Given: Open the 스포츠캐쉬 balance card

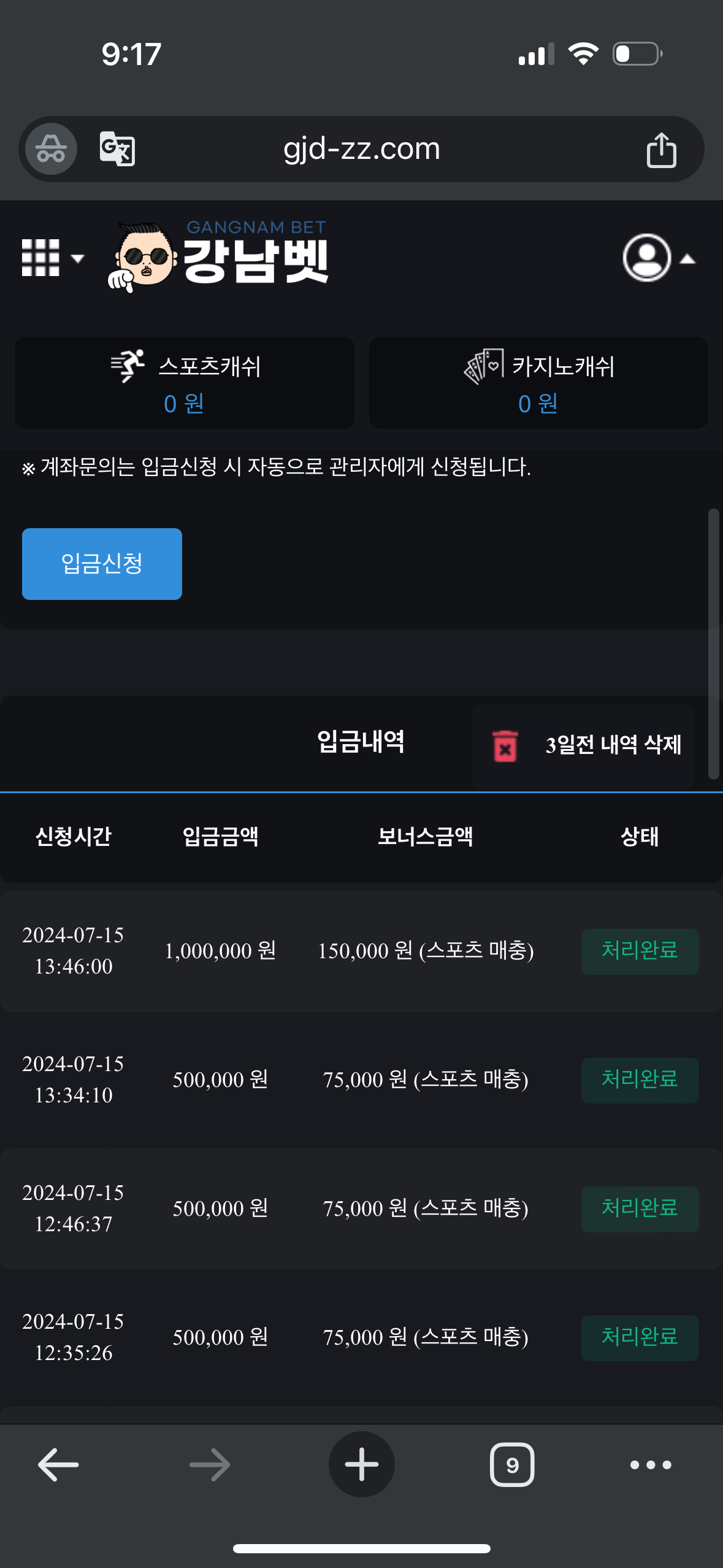Looking at the screenshot, I should click(185, 383).
